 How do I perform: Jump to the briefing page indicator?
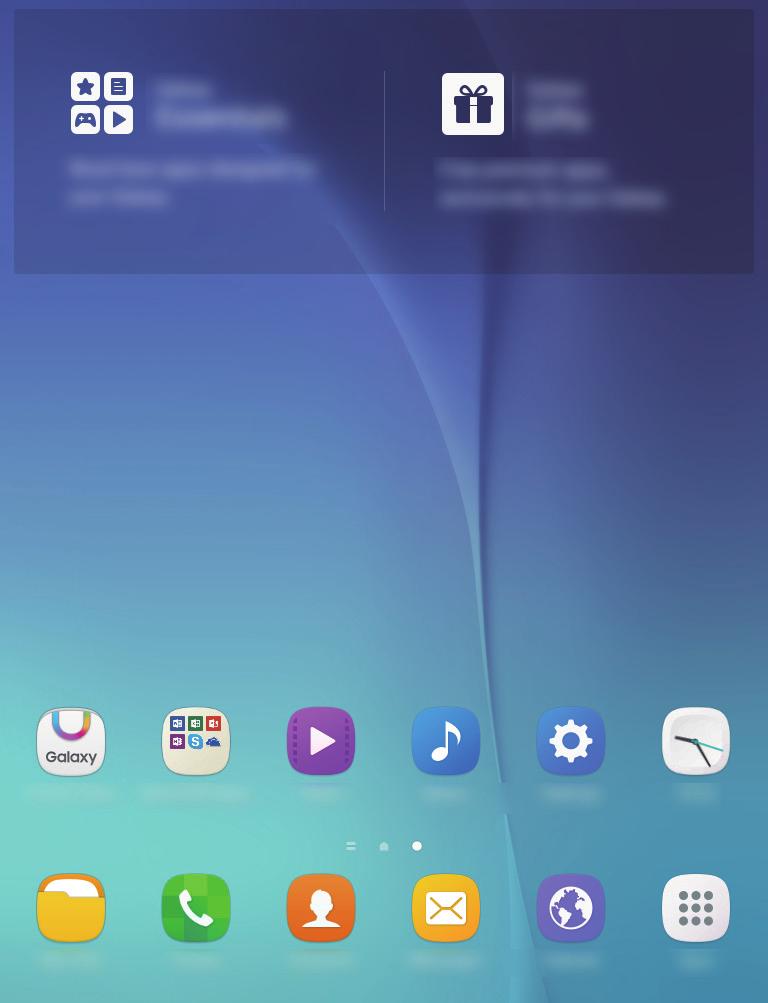(351, 846)
